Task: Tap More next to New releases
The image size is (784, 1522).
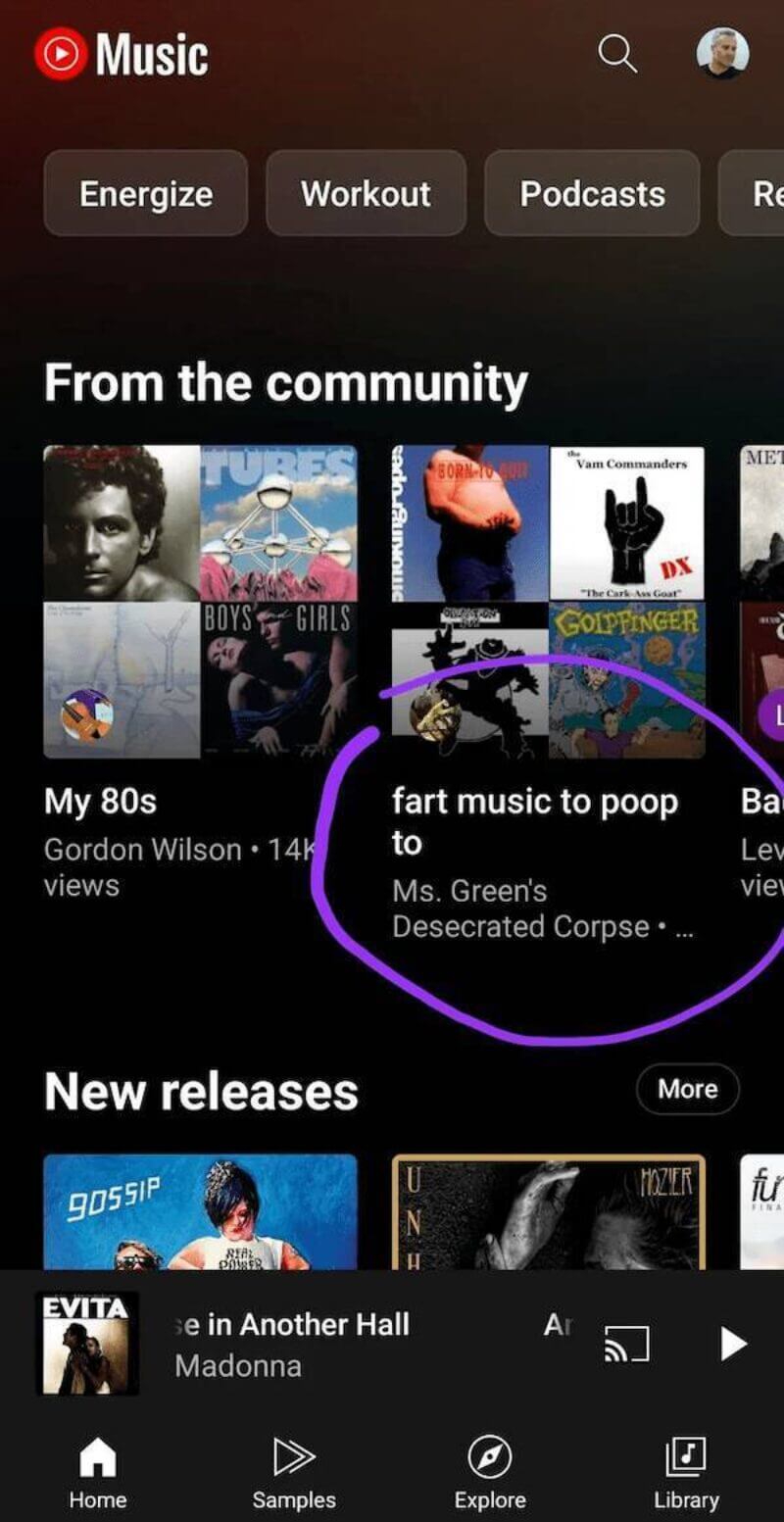Action: [x=687, y=1089]
